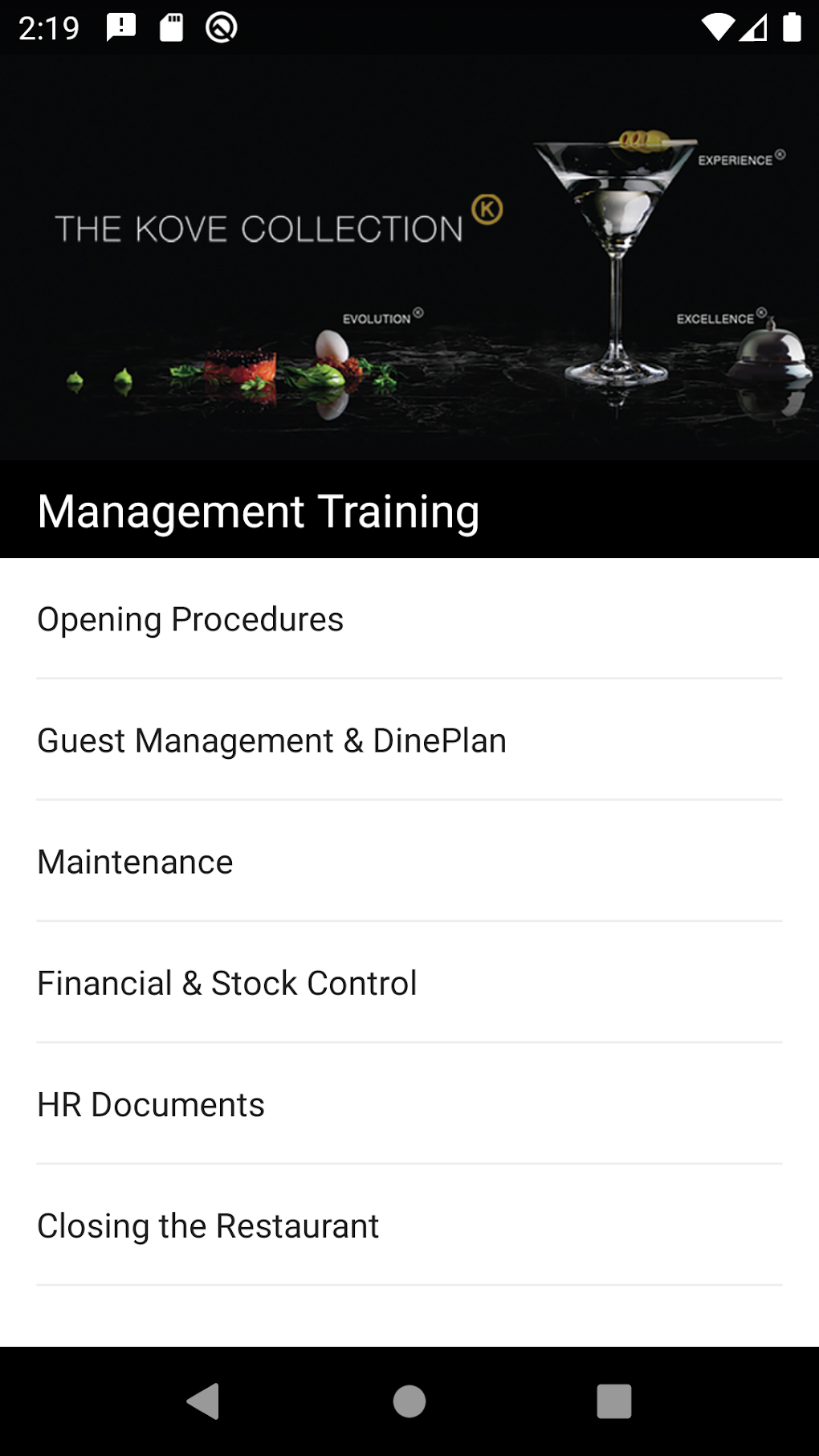Go to Financial & Stock Control
The width and height of the screenshot is (819, 1456).
click(x=227, y=983)
